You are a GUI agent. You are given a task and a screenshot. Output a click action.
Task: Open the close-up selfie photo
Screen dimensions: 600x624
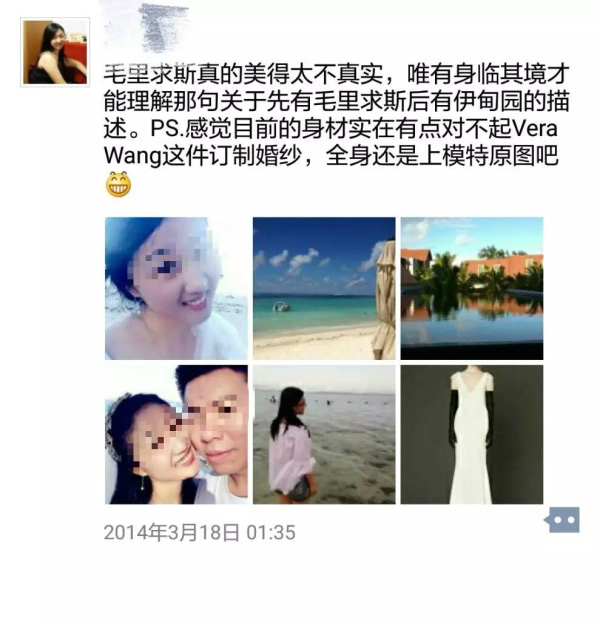(176, 288)
